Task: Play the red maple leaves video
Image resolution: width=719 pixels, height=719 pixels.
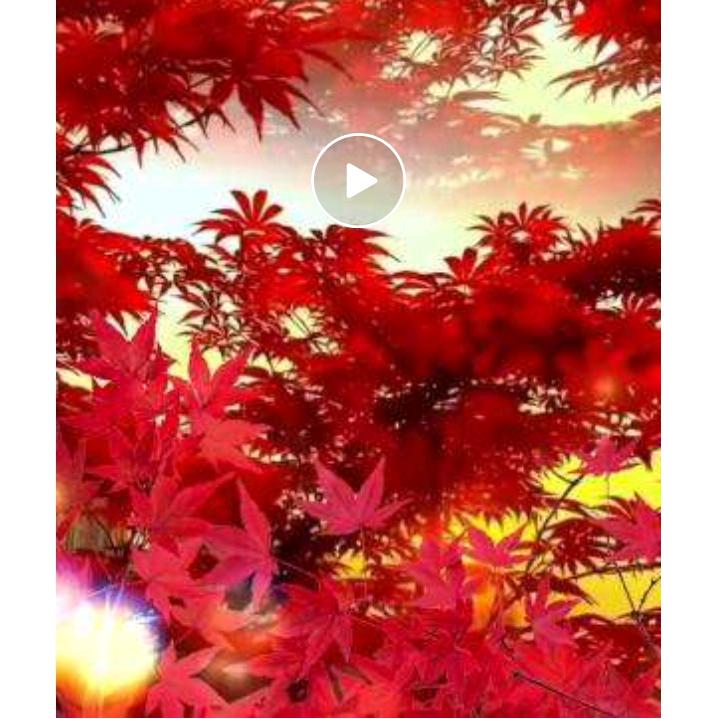Action: point(359,180)
